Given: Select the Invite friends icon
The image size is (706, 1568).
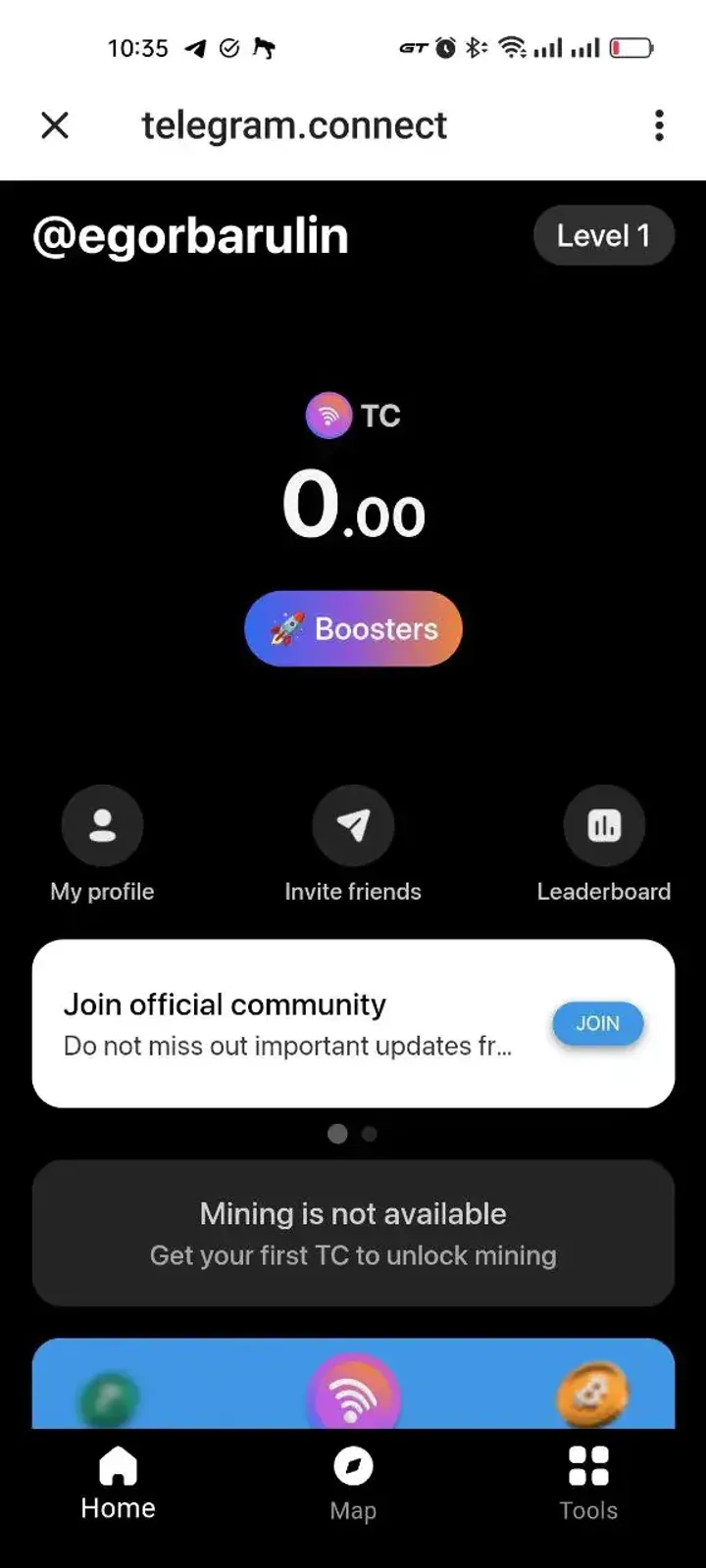Looking at the screenshot, I should (x=353, y=824).
